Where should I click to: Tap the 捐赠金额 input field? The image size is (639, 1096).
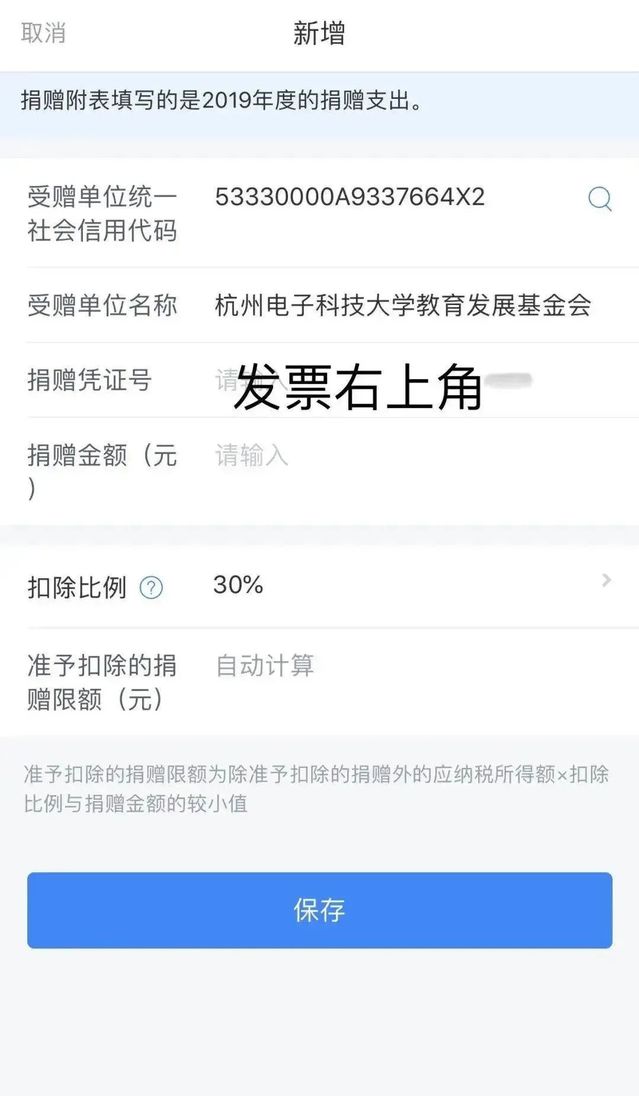coord(400,456)
